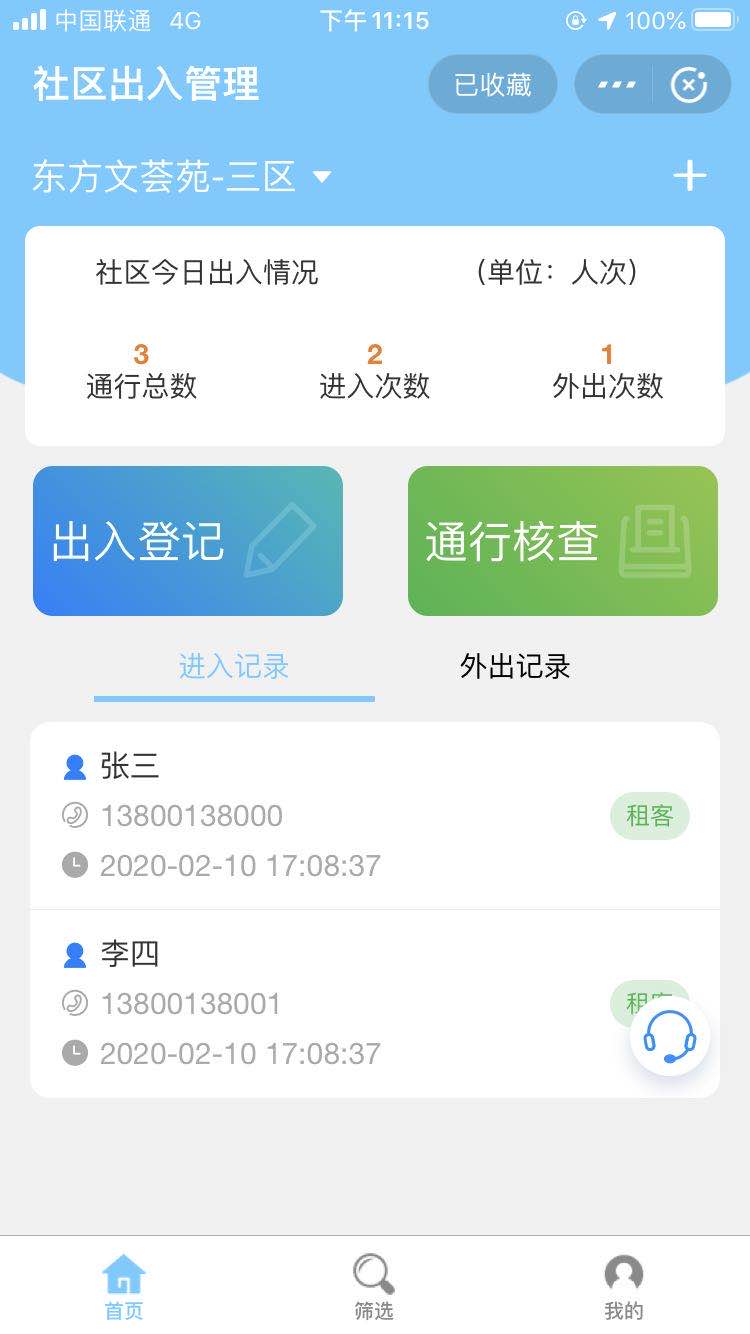Tap the plus icon to add

[689, 176]
